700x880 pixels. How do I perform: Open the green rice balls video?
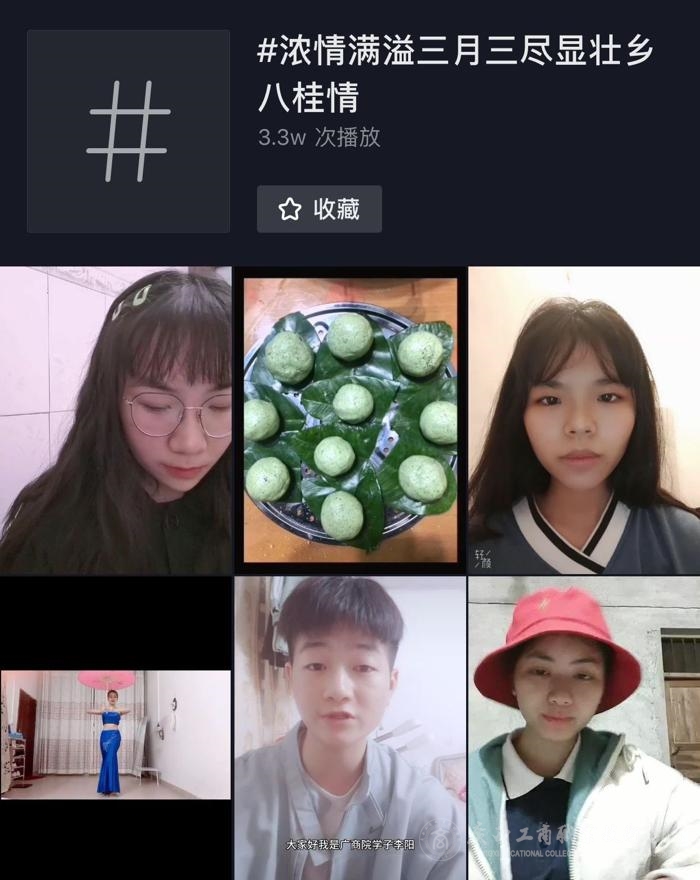(x=350, y=420)
